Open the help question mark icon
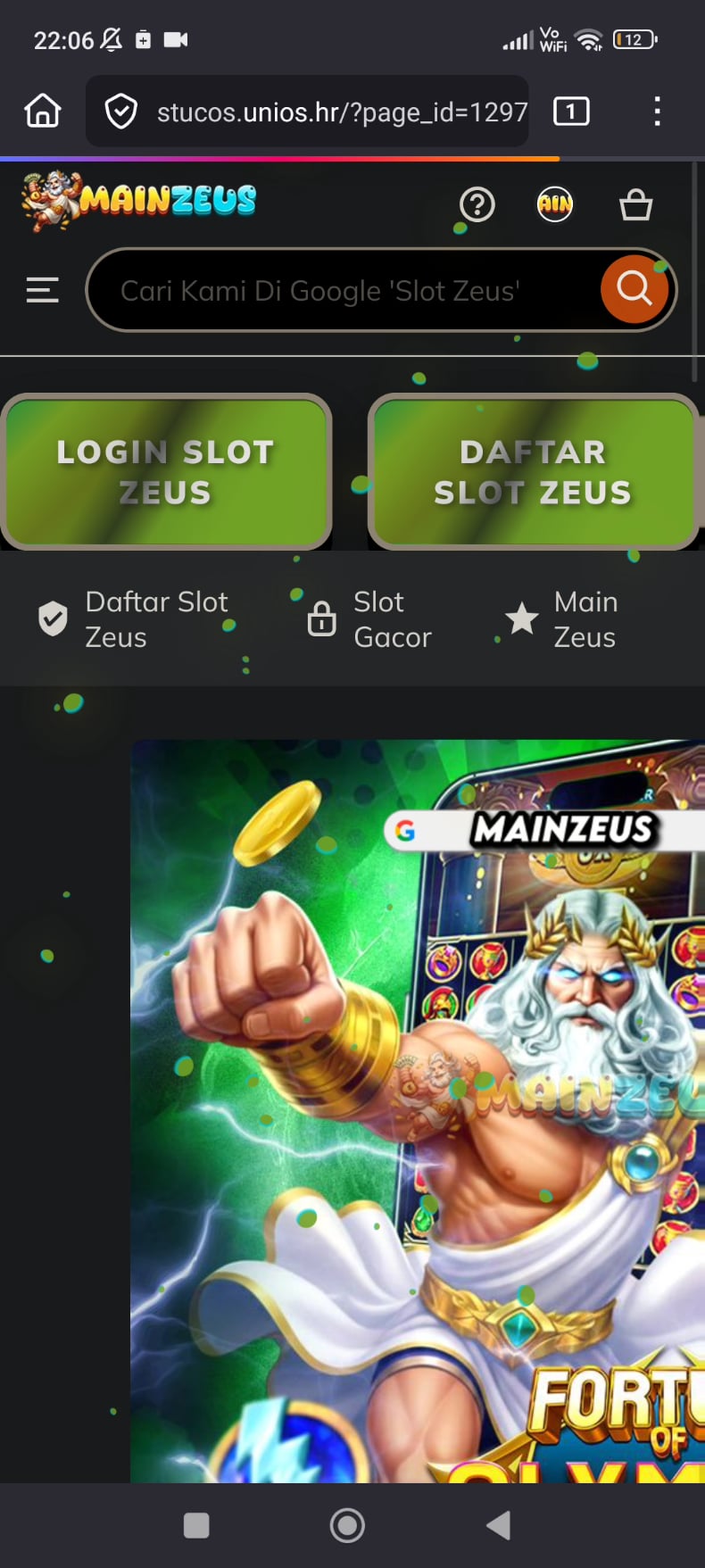The width and height of the screenshot is (705, 1568). [477, 205]
